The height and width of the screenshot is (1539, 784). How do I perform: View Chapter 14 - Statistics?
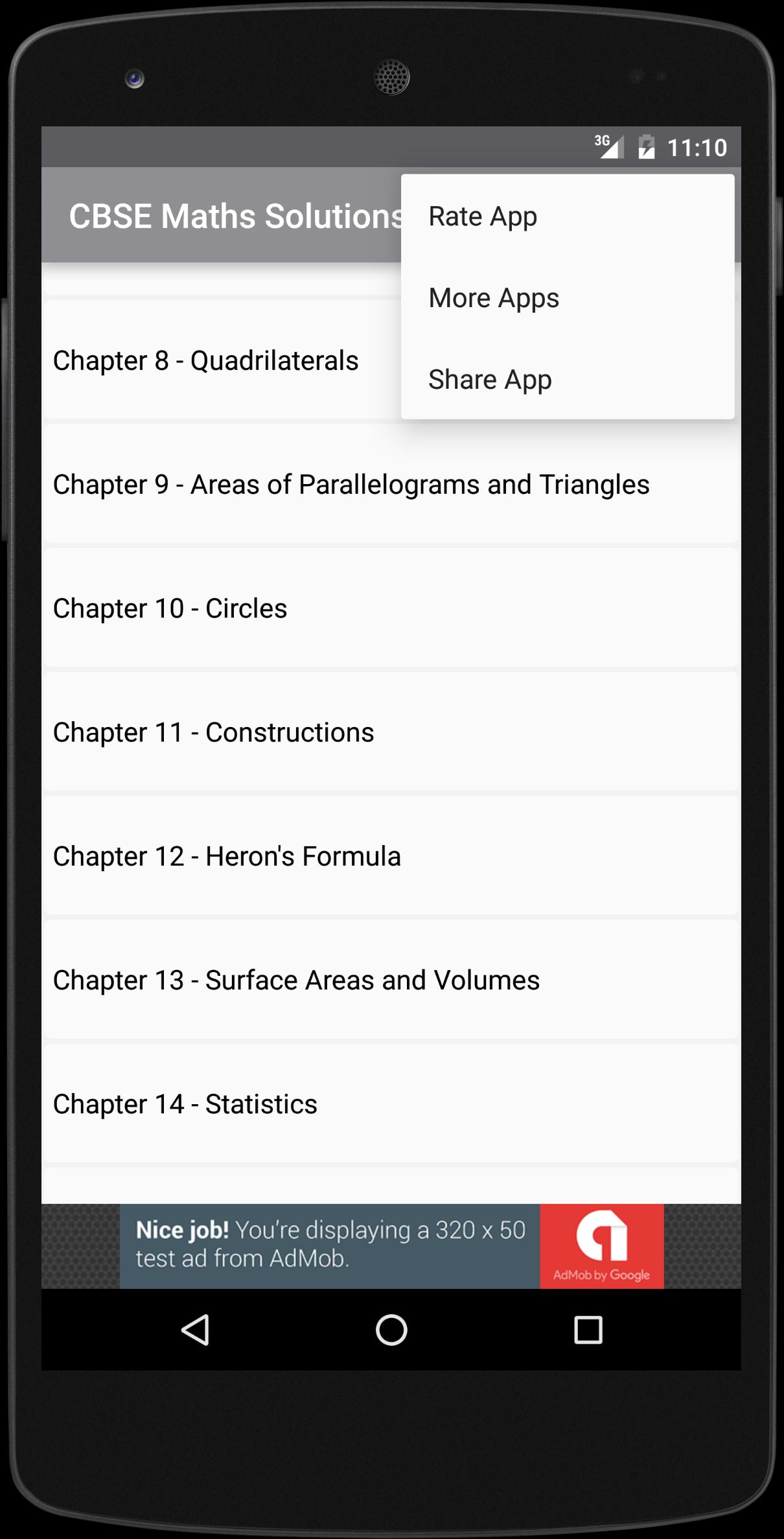[185, 1104]
